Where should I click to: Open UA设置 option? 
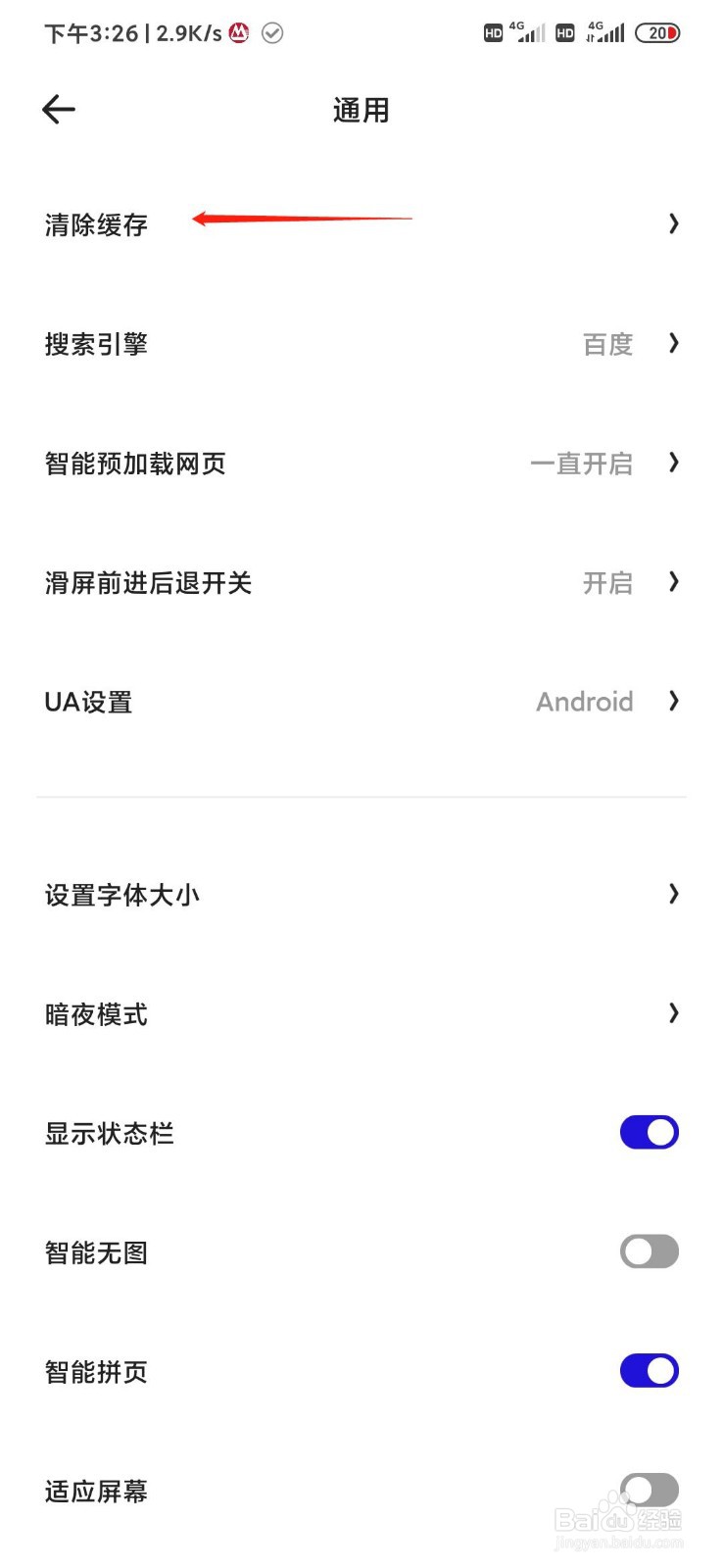click(x=361, y=702)
